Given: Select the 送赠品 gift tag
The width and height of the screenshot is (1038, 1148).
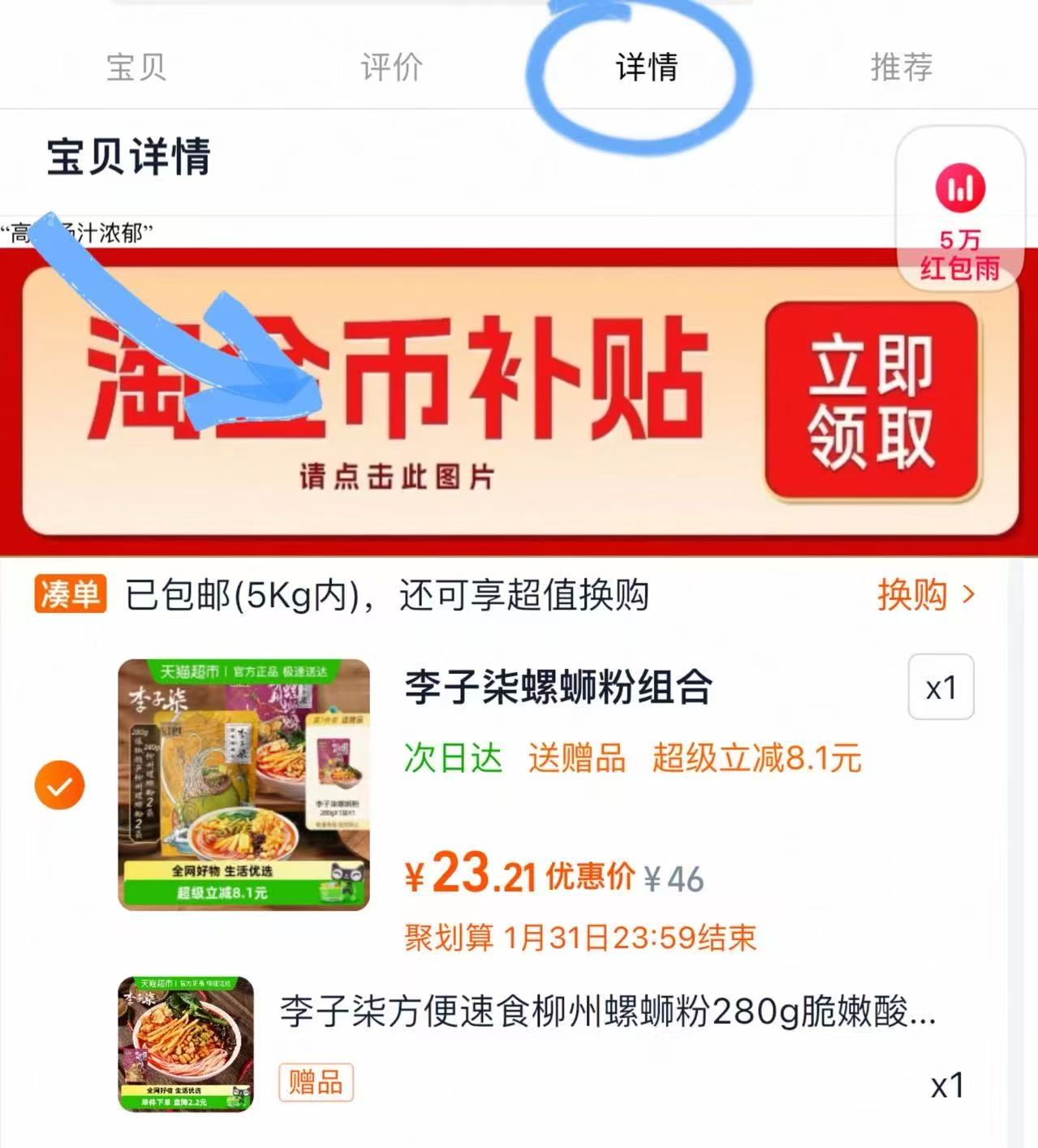Looking at the screenshot, I should tap(578, 759).
